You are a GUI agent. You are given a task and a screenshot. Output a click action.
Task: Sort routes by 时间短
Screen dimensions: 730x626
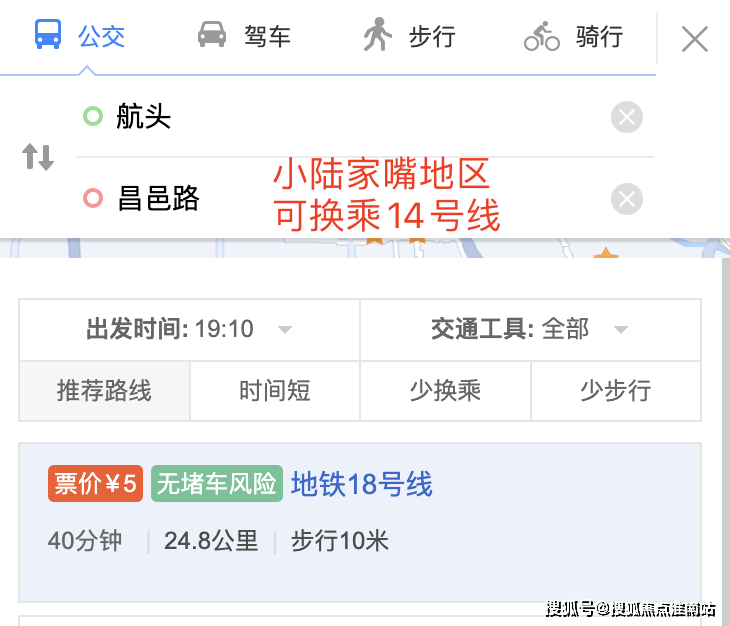275,390
